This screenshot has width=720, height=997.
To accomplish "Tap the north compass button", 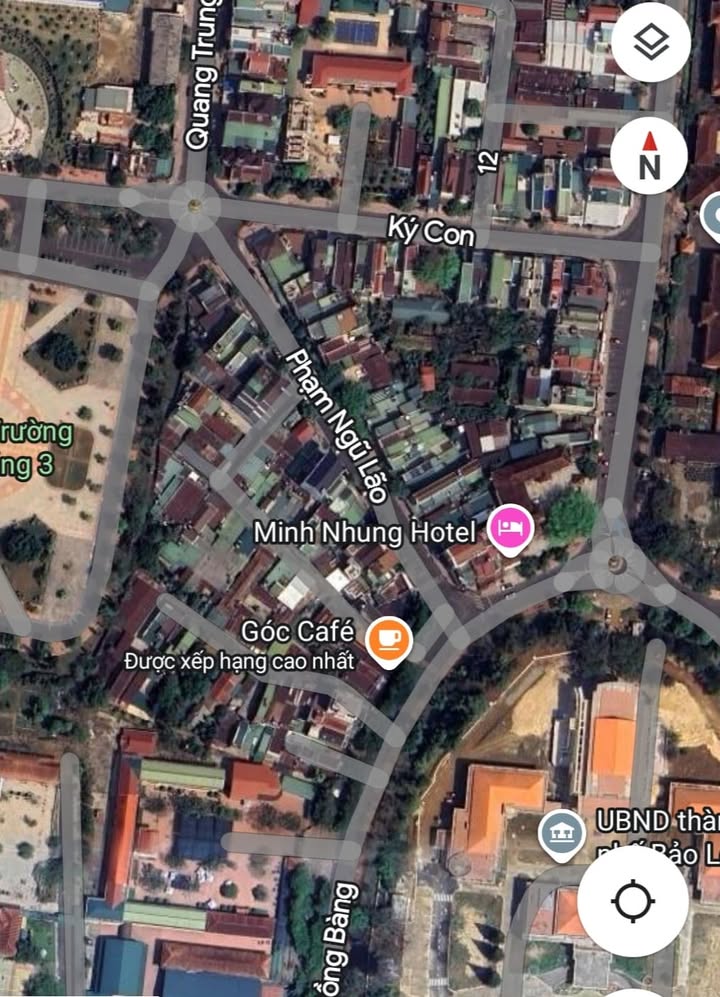I will tap(650, 156).
